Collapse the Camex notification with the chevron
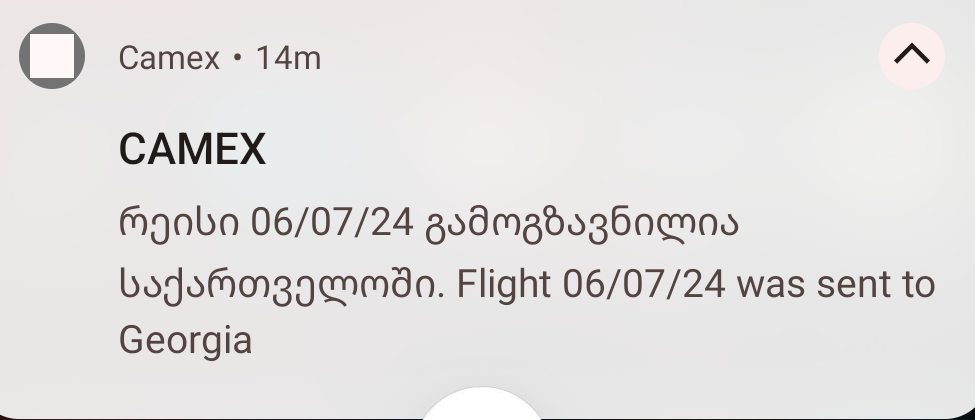 pos(911,56)
